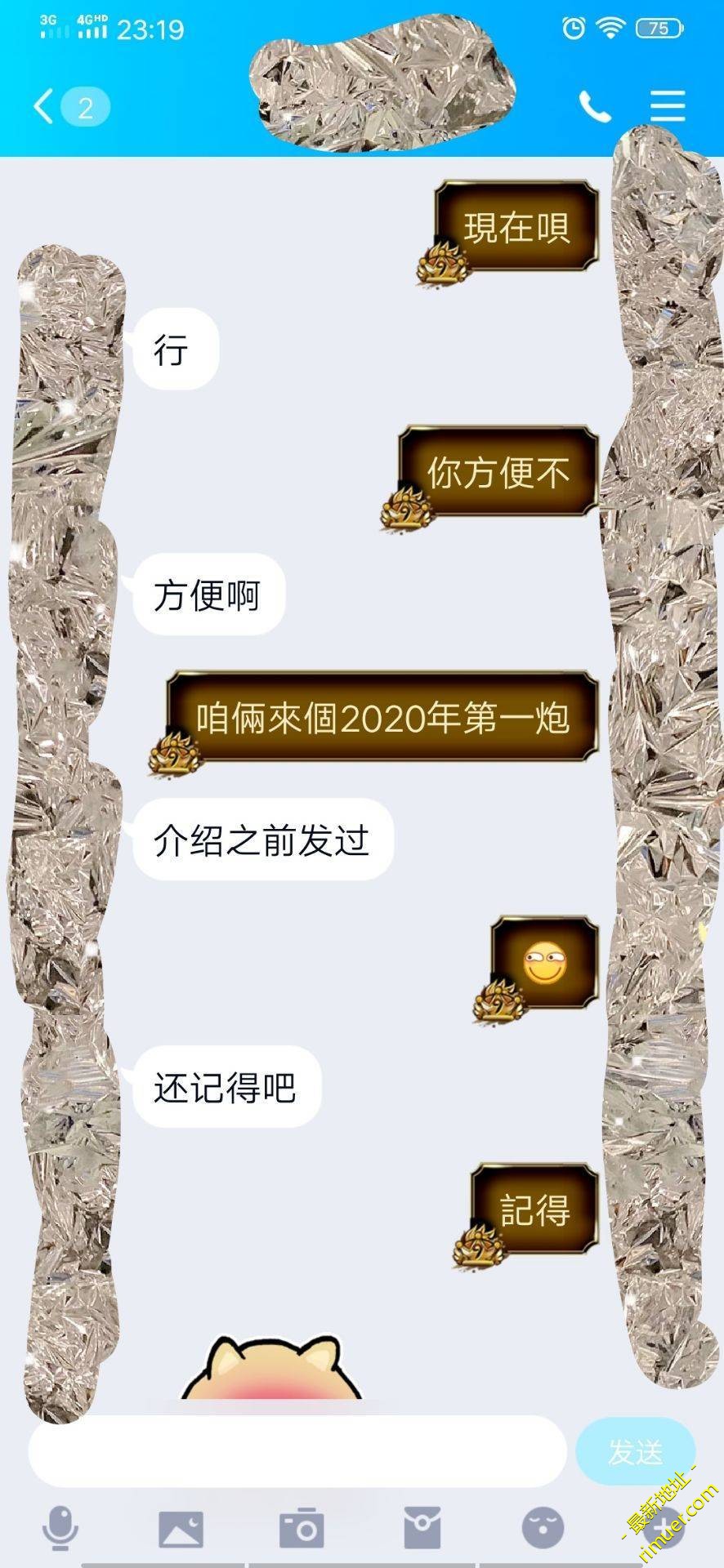Open the emoji sticker panel
Image resolution: width=724 pixels, height=1568 pixels.
[543, 1528]
